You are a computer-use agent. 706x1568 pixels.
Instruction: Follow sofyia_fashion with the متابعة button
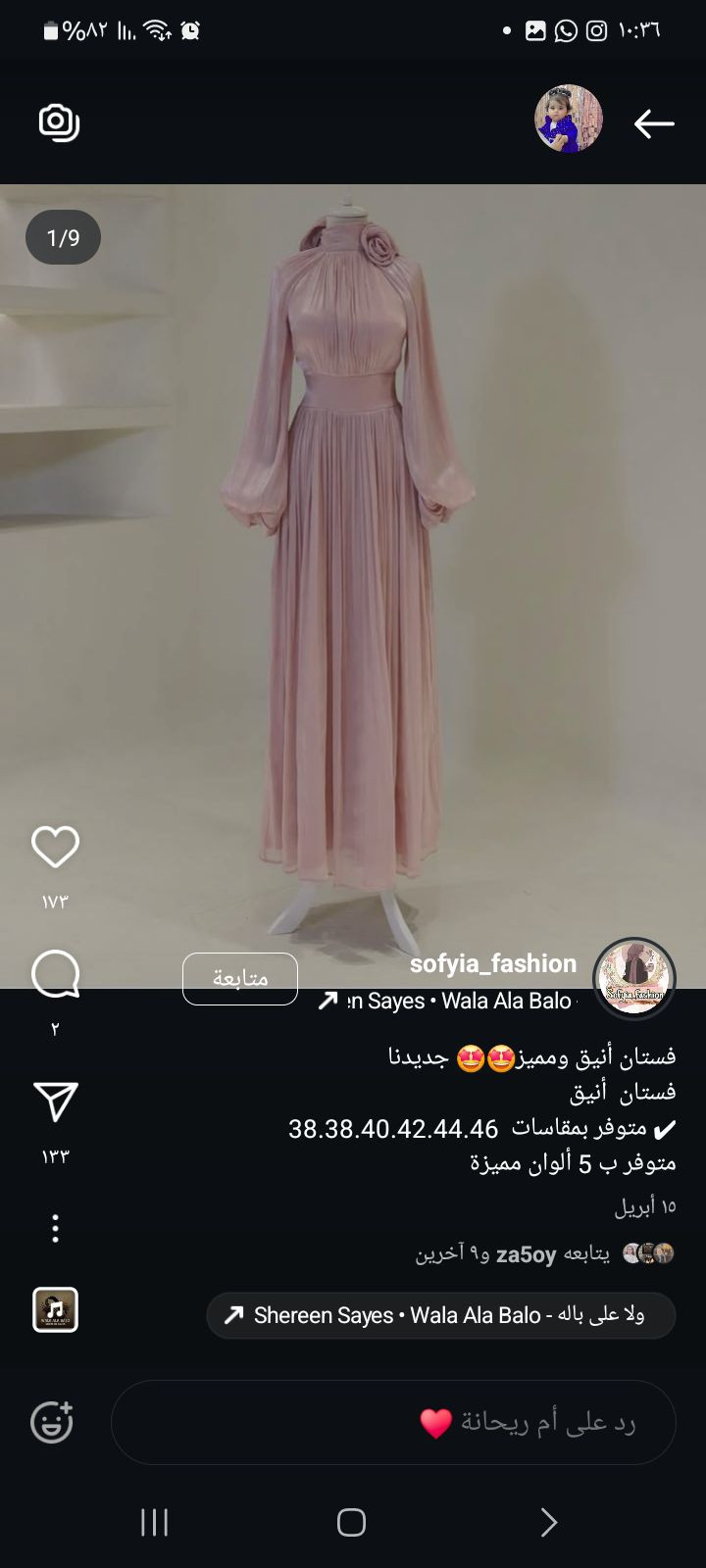click(x=240, y=978)
